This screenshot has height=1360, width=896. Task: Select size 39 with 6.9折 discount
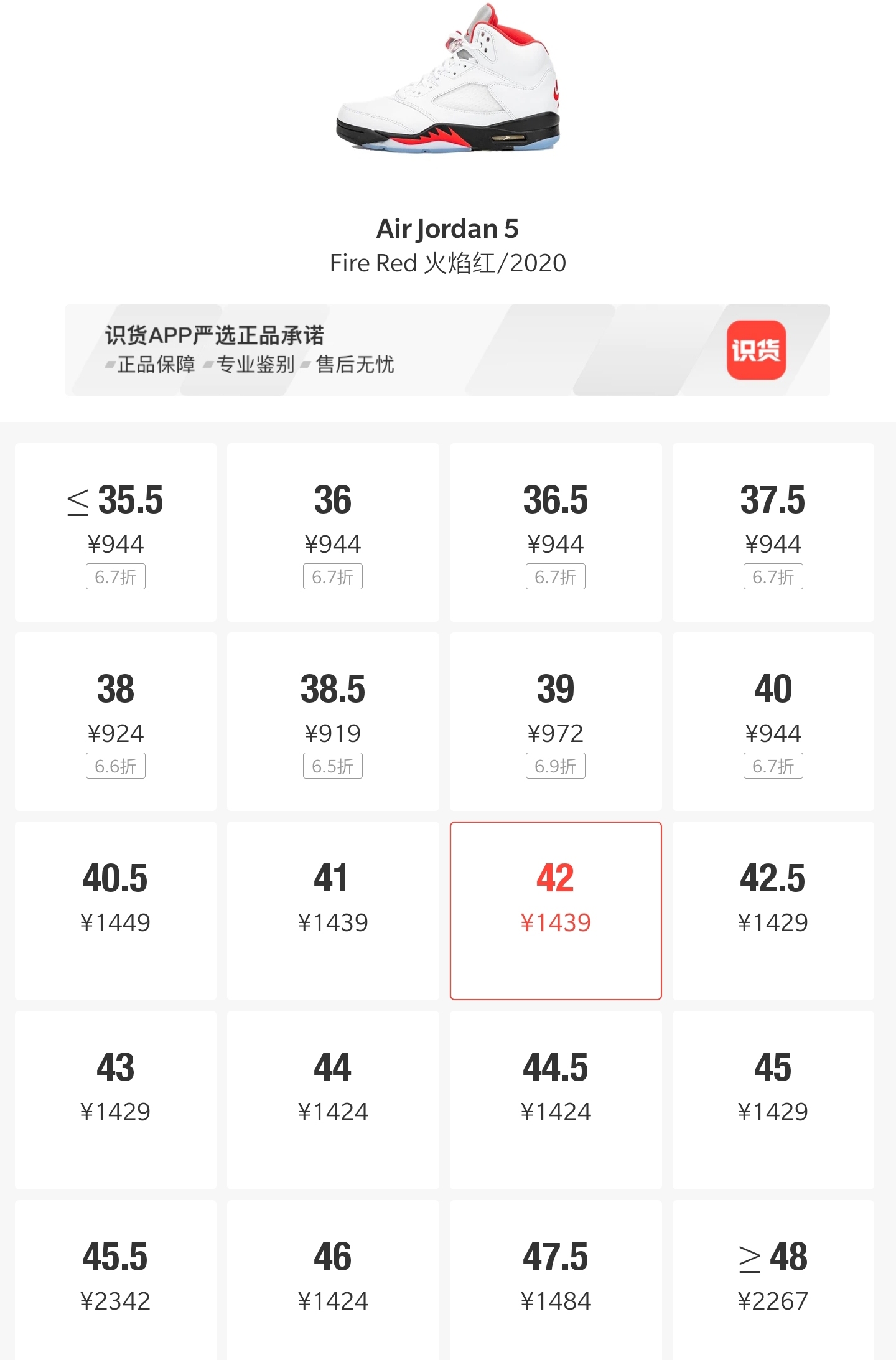tap(556, 722)
